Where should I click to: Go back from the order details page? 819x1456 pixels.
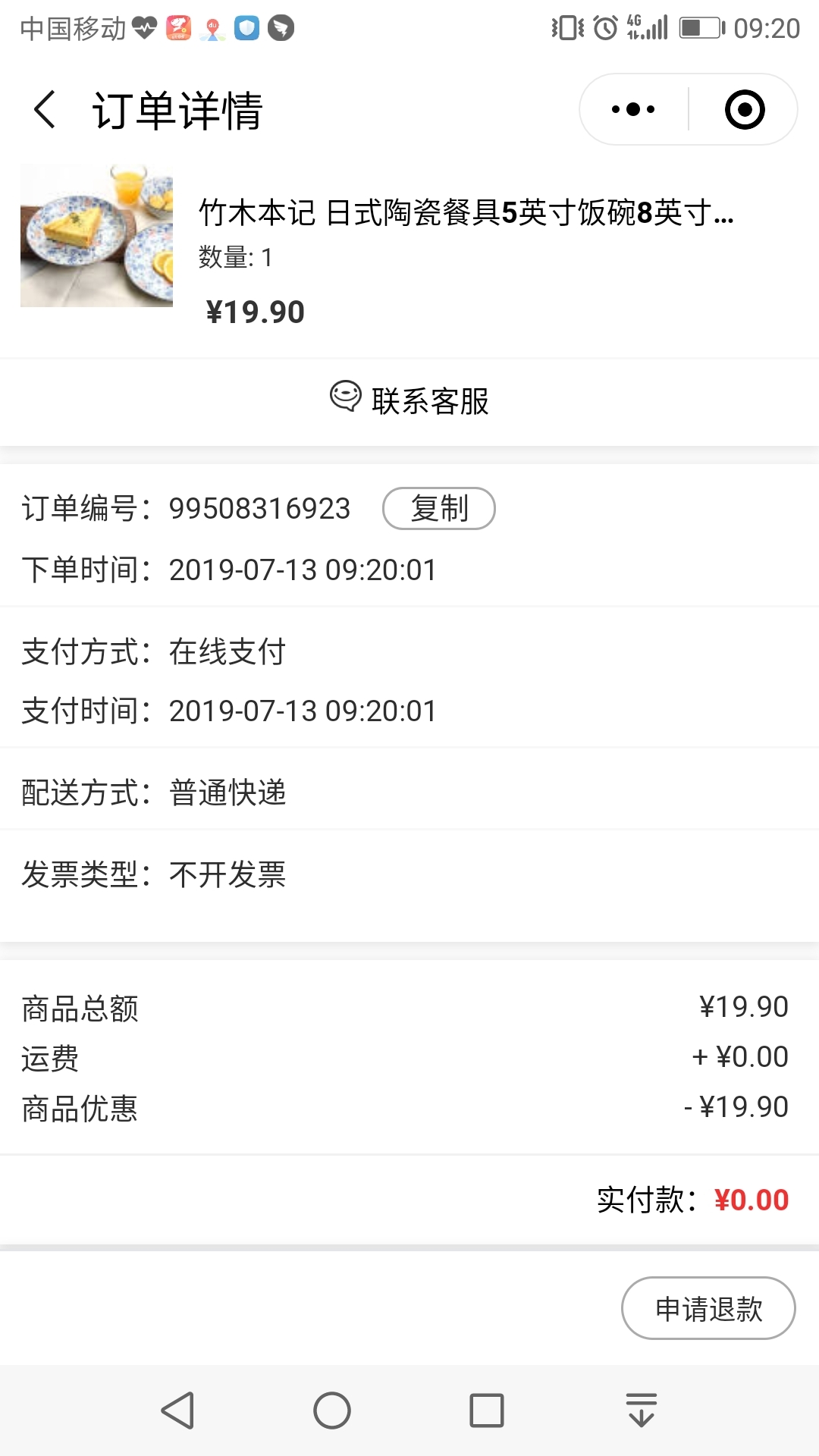(45, 110)
